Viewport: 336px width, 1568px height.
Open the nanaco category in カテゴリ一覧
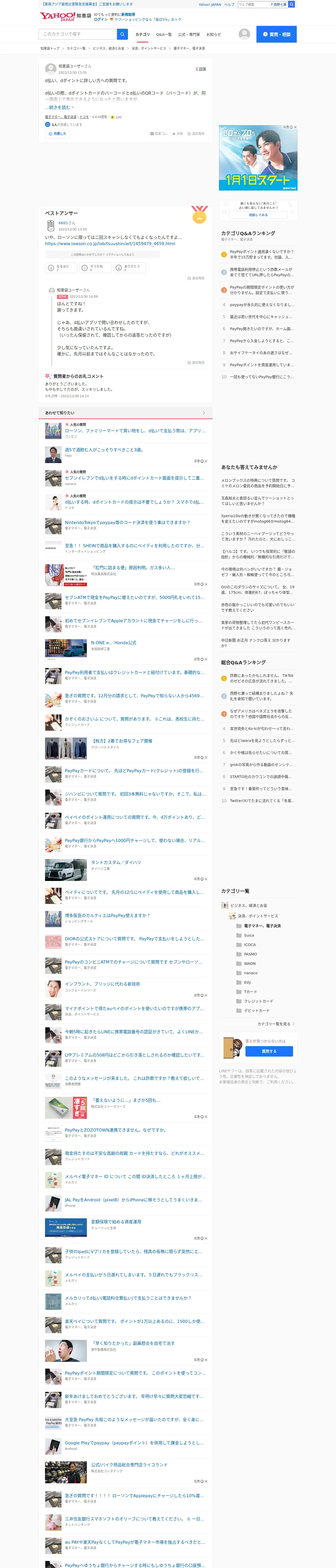coord(251,973)
